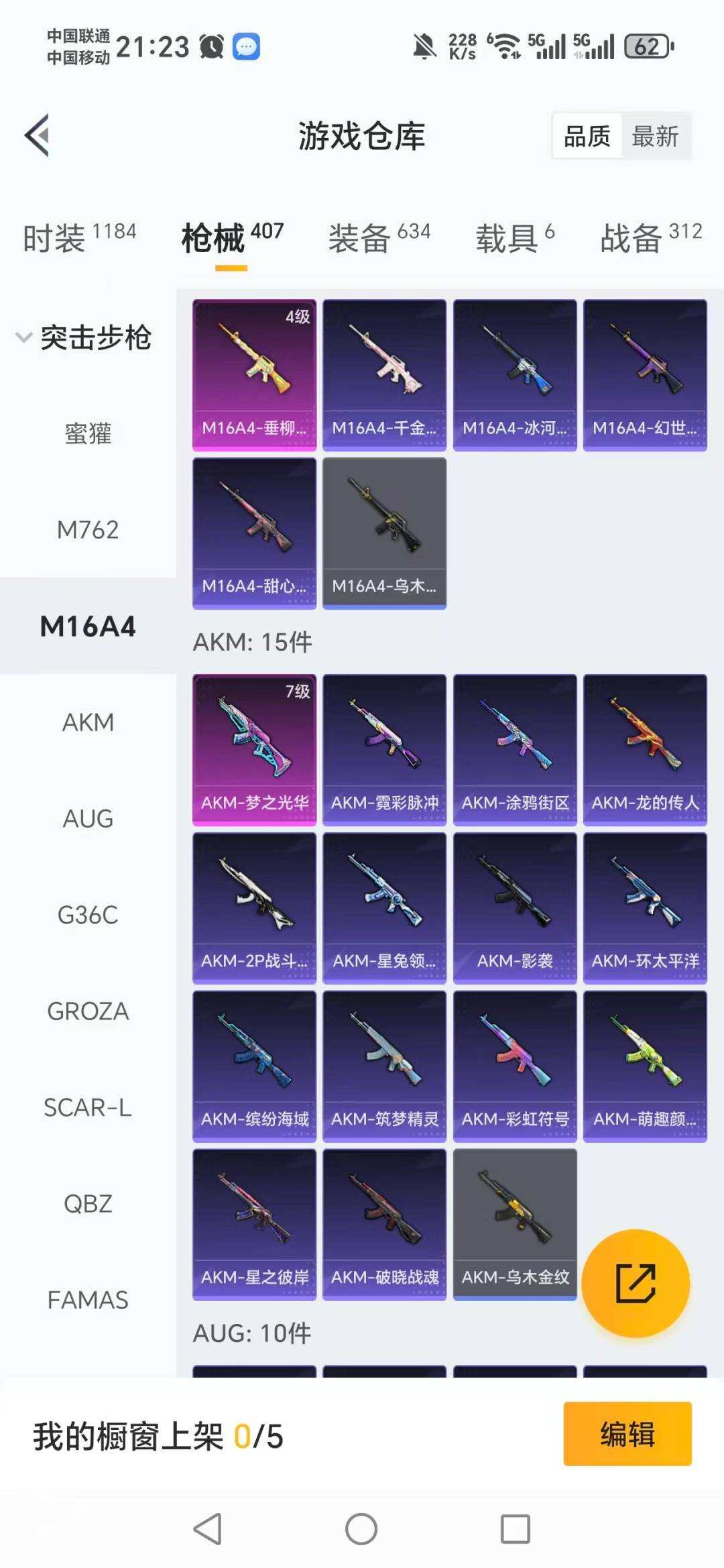Jump to 蜜獾 in the sidebar

click(x=88, y=433)
